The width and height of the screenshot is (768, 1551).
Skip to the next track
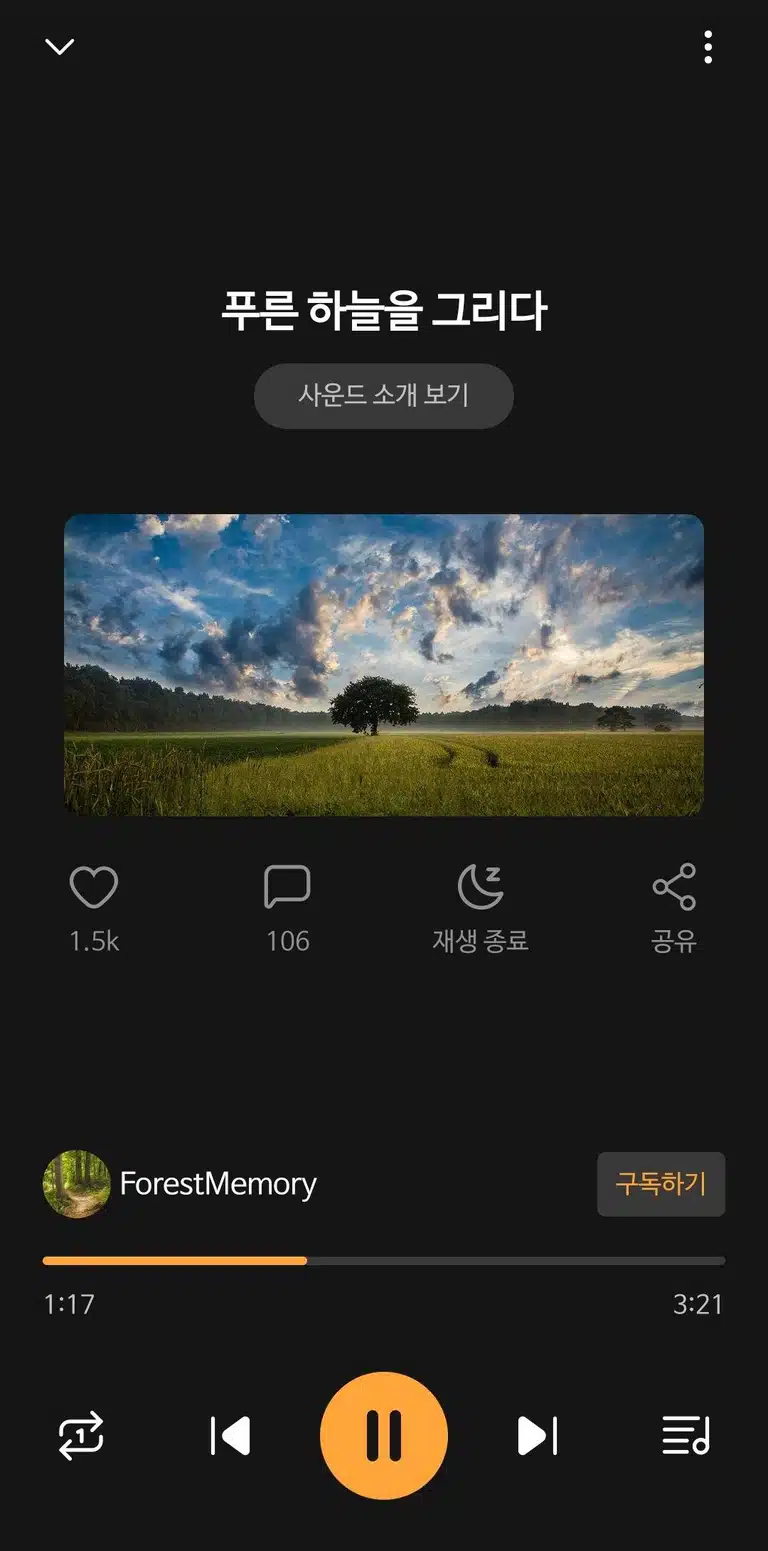pyautogui.click(x=537, y=1436)
